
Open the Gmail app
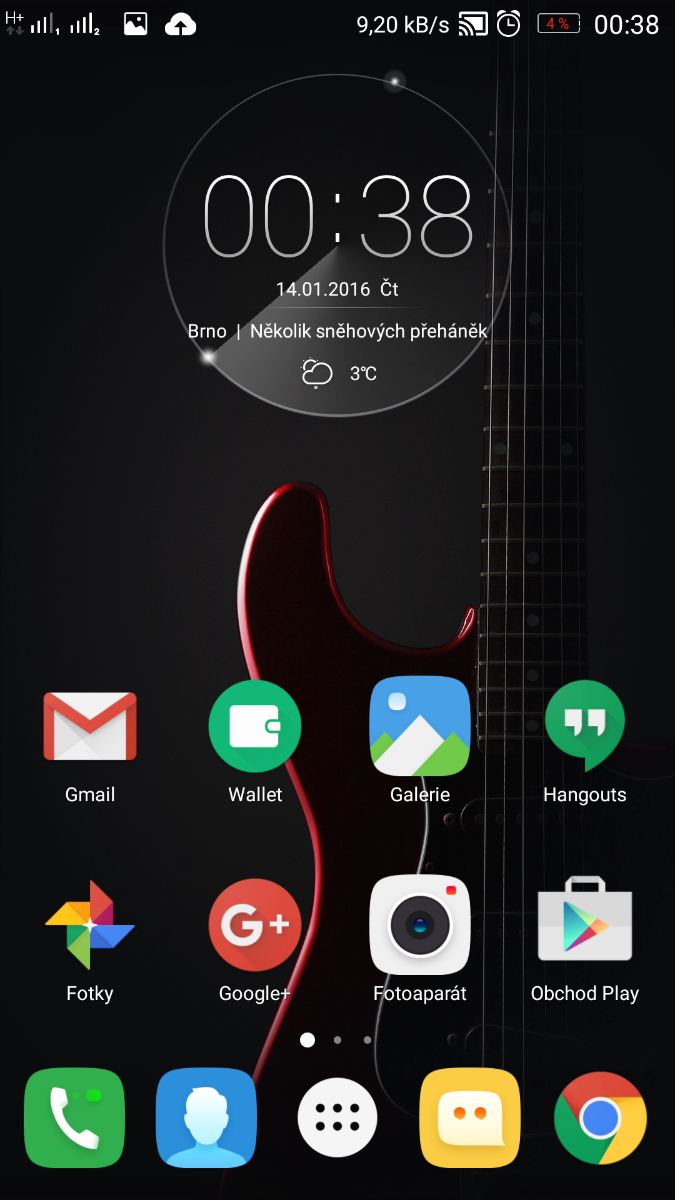pyautogui.click(x=90, y=727)
